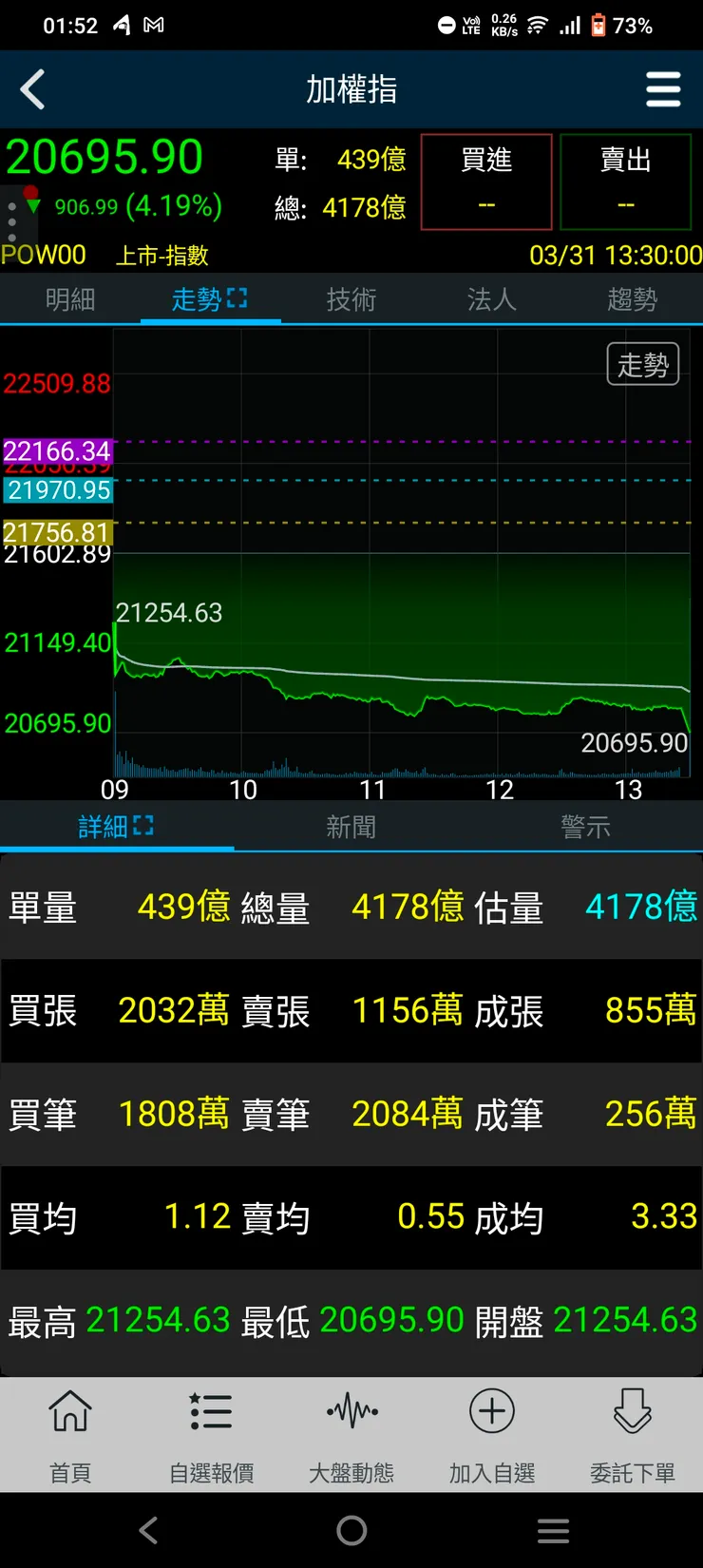Switch to the 新聞 news tab
This screenshot has width=703, height=1568.
click(x=351, y=827)
